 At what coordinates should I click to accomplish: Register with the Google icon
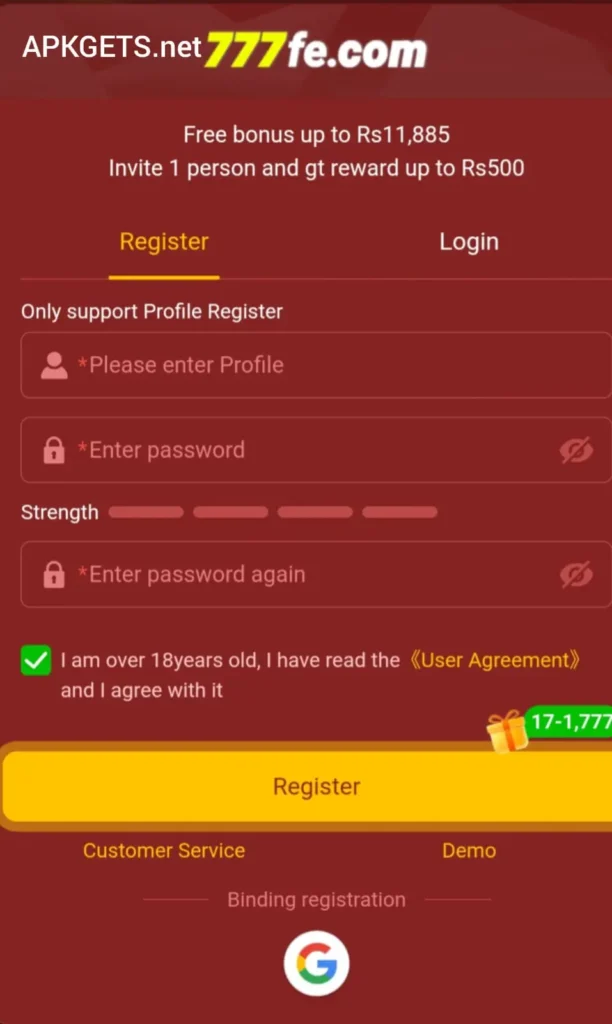click(x=316, y=965)
